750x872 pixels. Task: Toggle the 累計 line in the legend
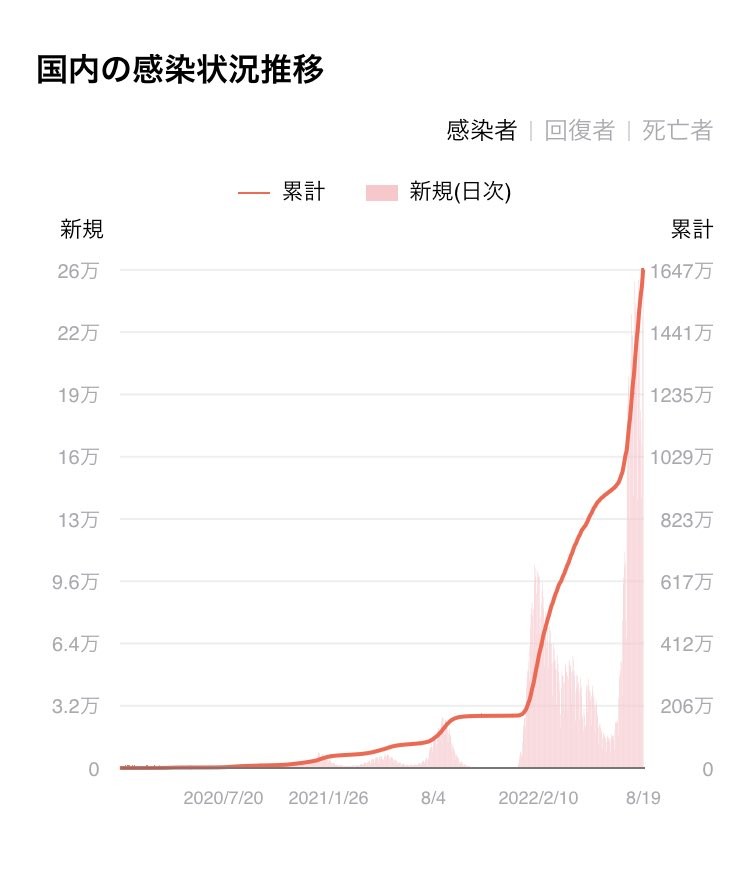click(282, 192)
